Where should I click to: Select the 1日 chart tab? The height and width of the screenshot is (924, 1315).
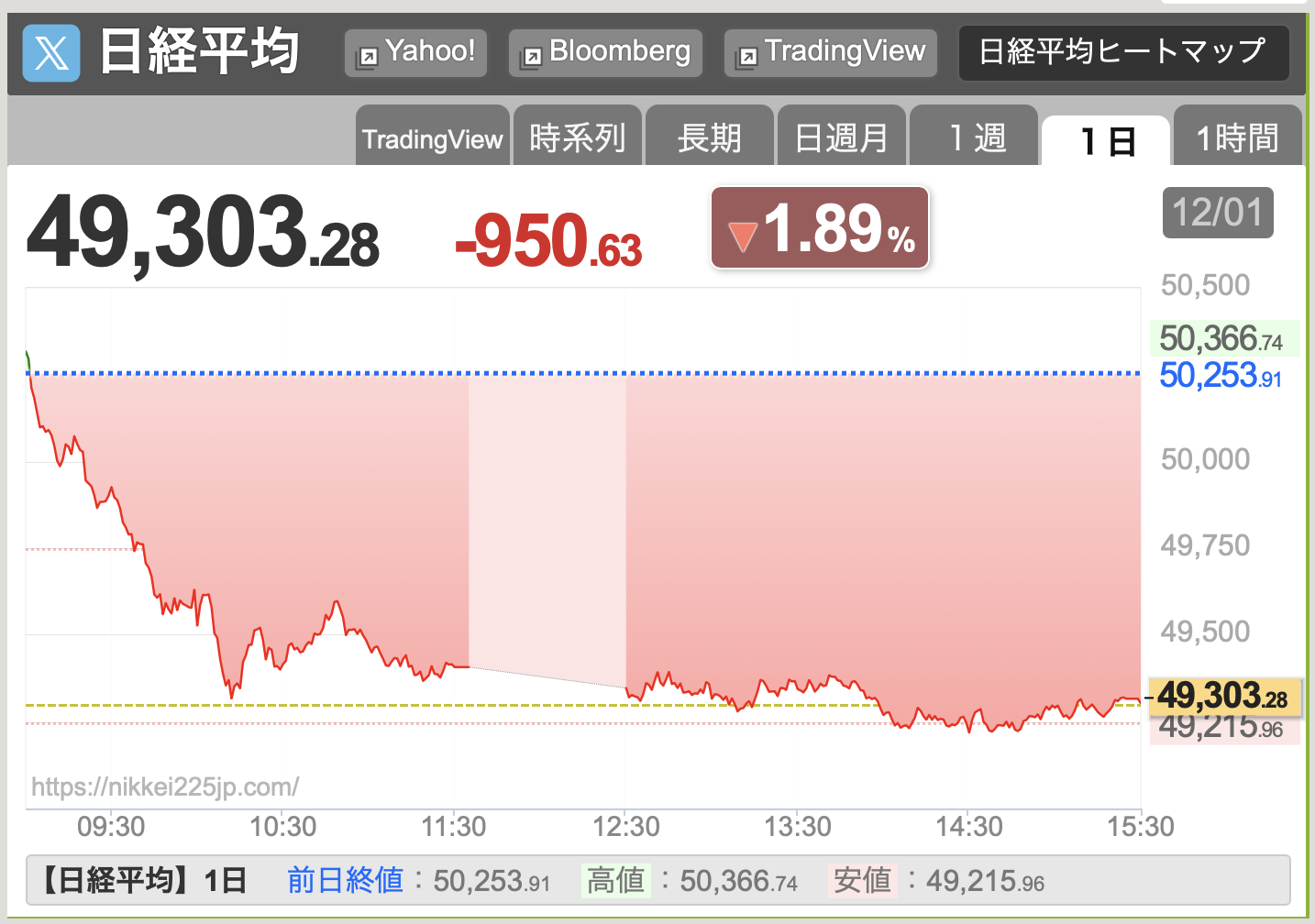coord(1106,139)
